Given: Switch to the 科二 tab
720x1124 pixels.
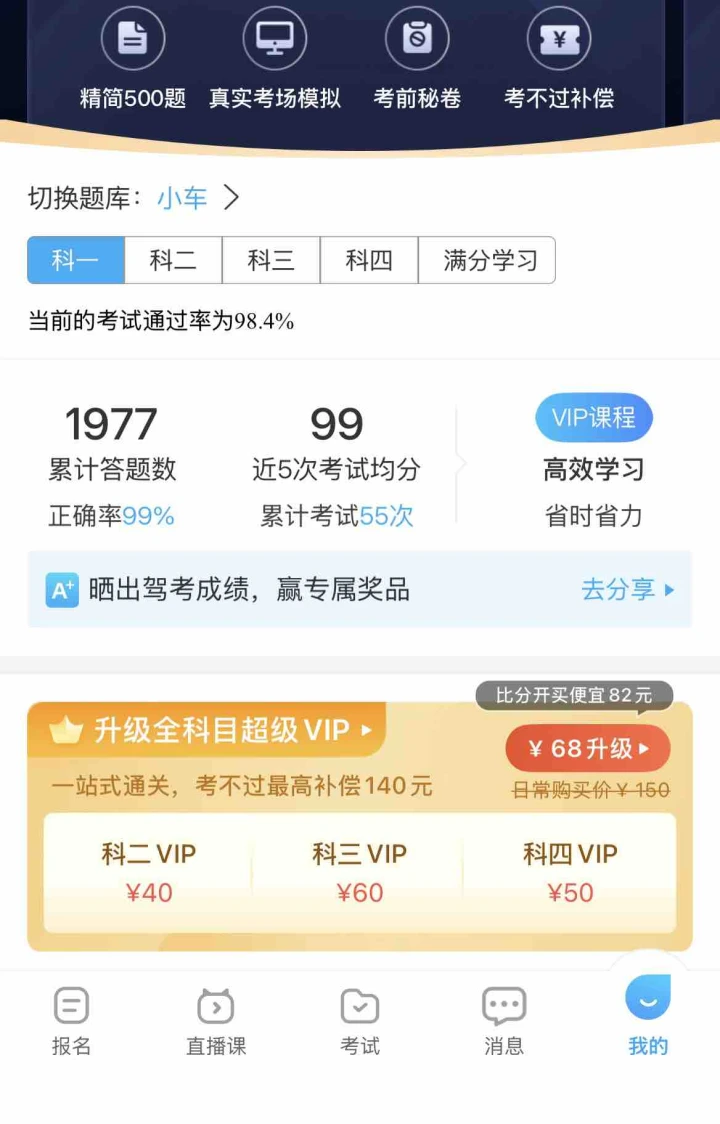Looking at the screenshot, I should coord(173,261).
